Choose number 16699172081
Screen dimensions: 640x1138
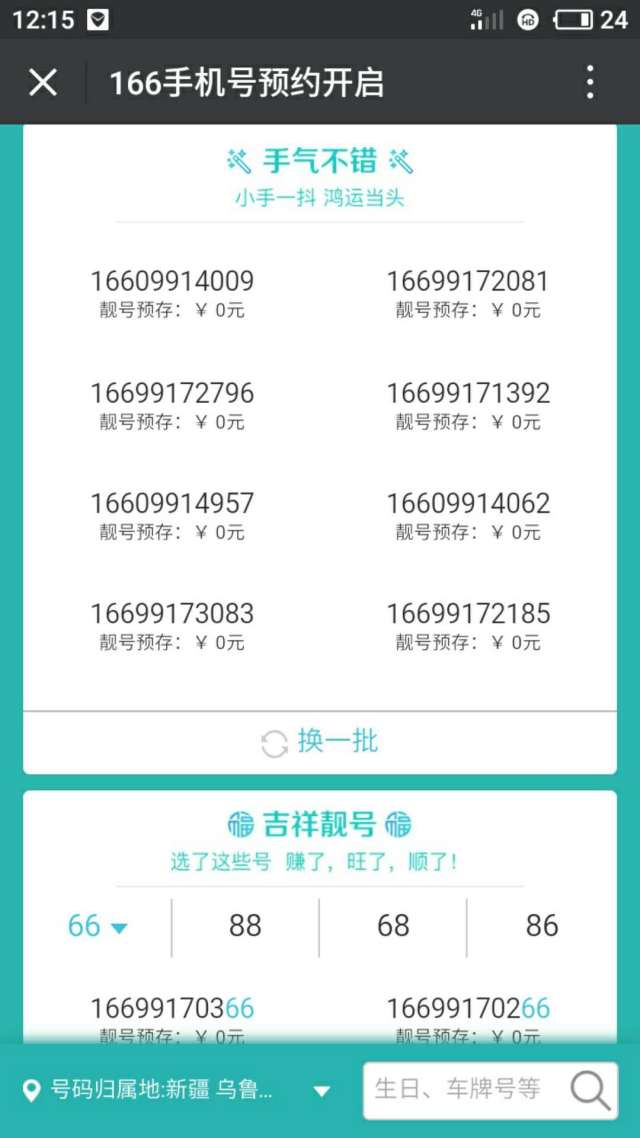coord(468,294)
